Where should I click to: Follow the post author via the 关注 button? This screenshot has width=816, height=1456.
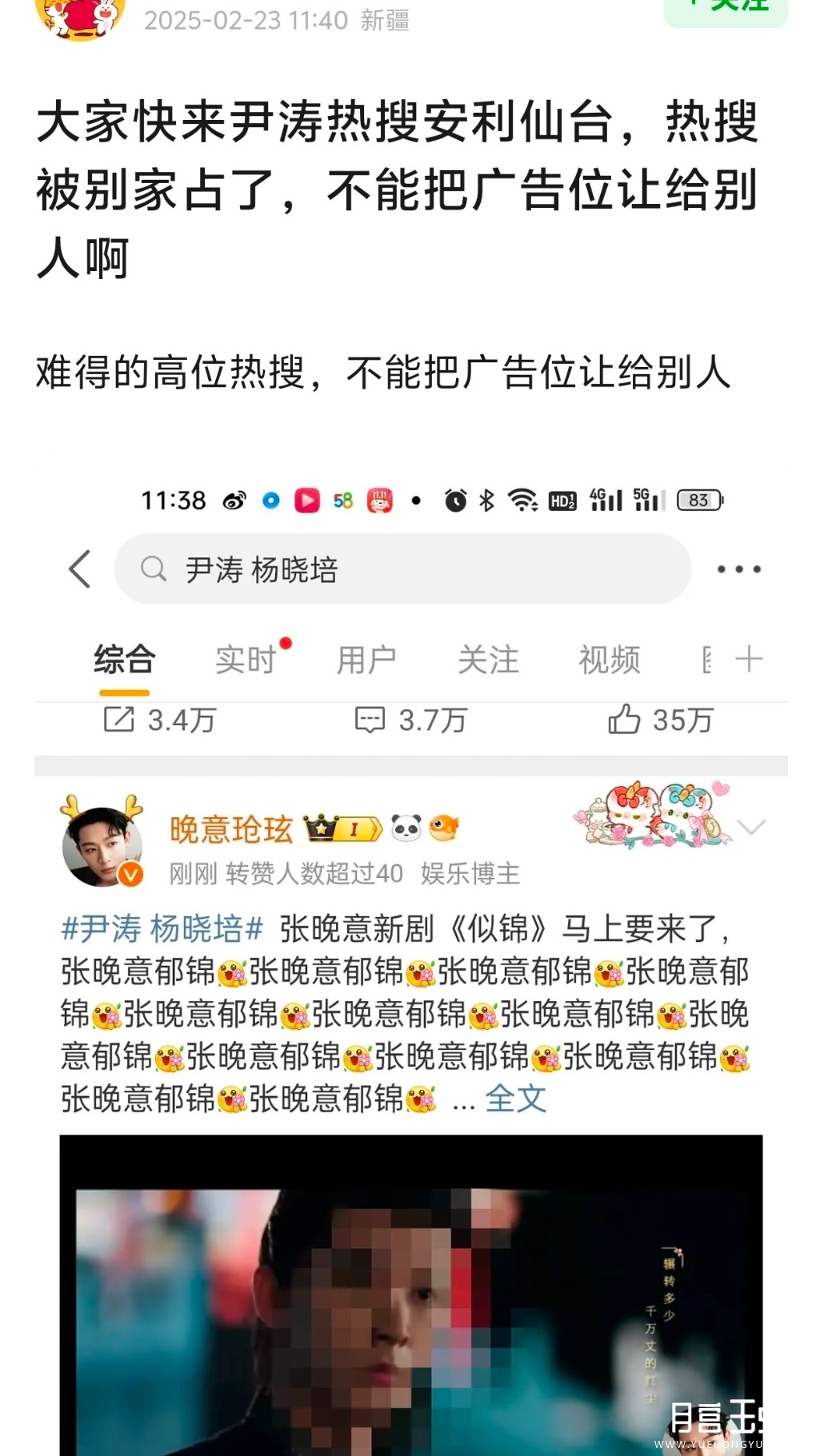point(726,8)
